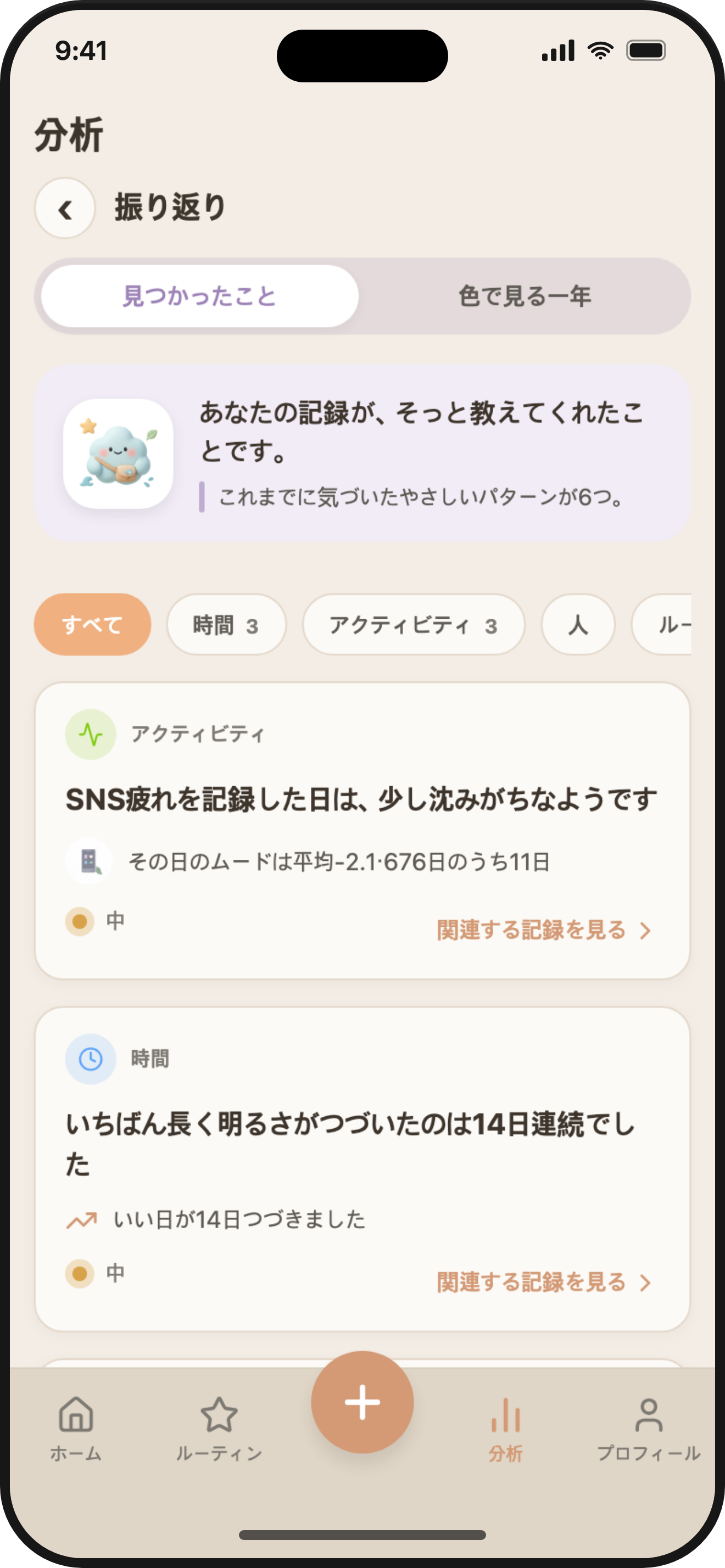Add a new entry with the plus button
This screenshot has height=1568, width=725.
click(362, 1402)
